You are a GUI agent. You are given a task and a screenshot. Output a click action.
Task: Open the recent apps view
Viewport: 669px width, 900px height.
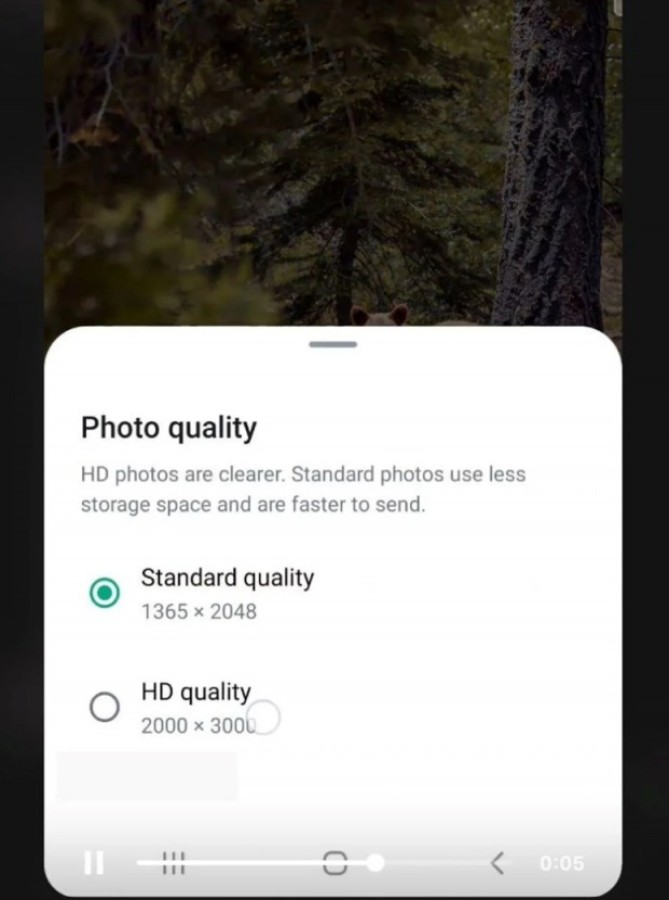[173, 863]
